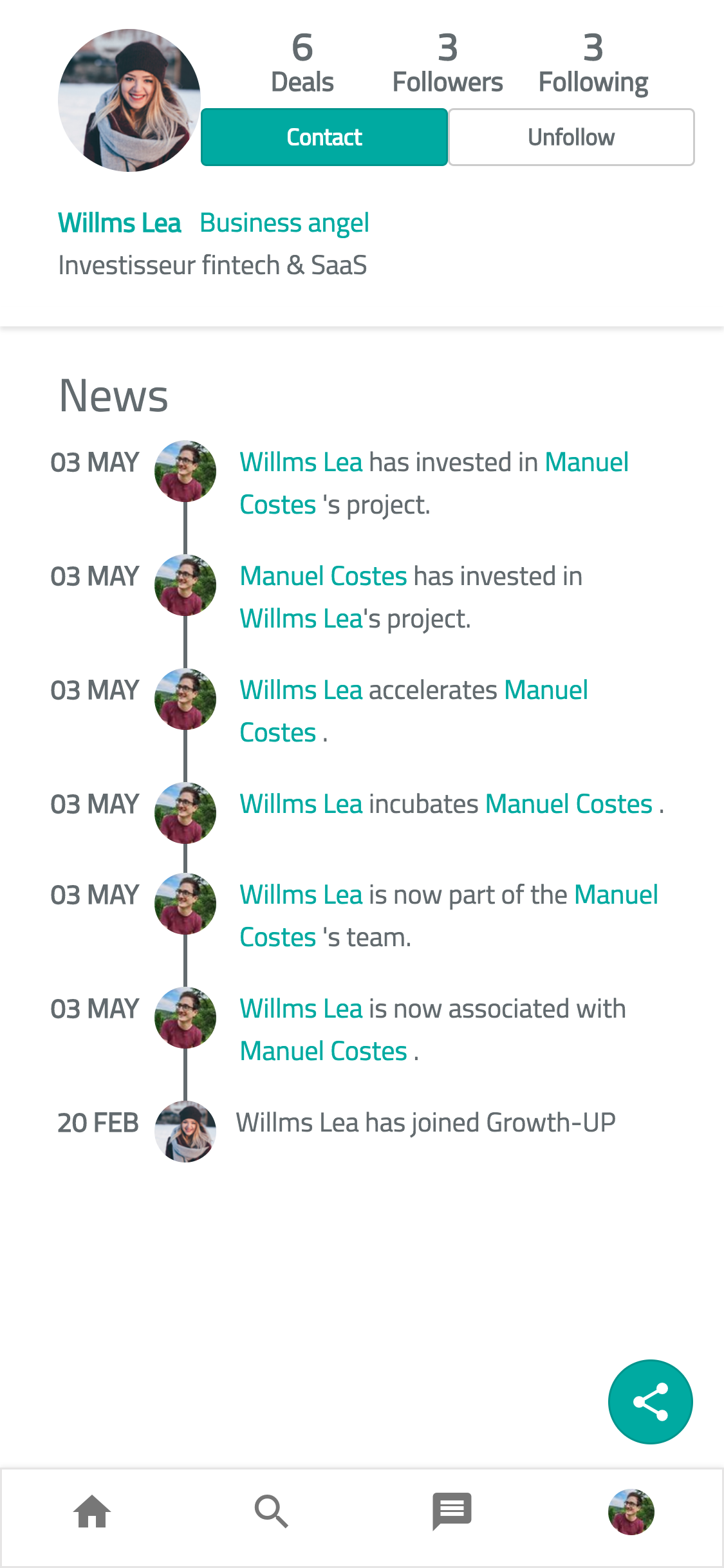Image resolution: width=724 pixels, height=1568 pixels.
Task: Tap the Investisseur fintech & SaaS bio
Action: click(x=212, y=263)
